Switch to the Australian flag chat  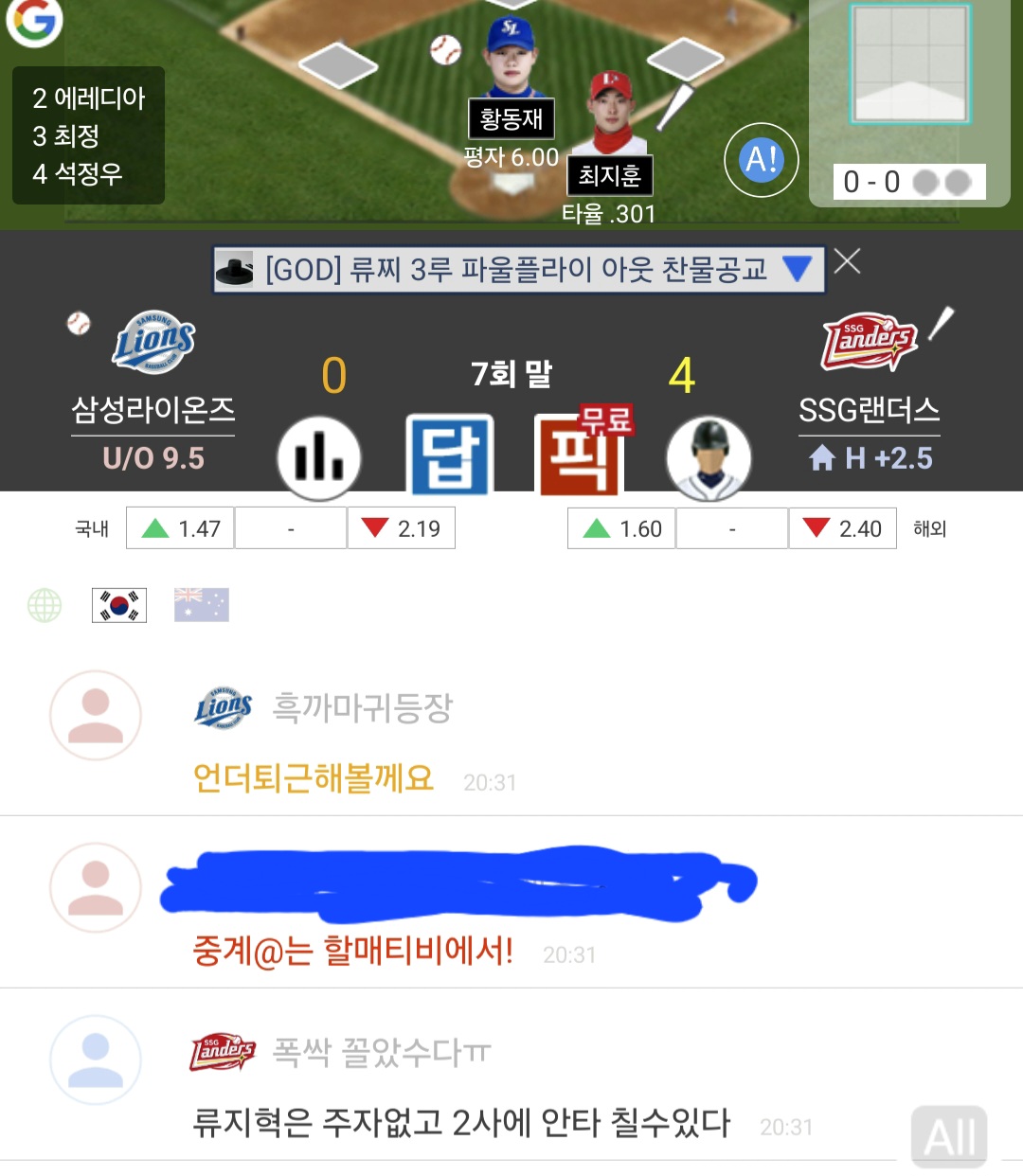coord(201,605)
